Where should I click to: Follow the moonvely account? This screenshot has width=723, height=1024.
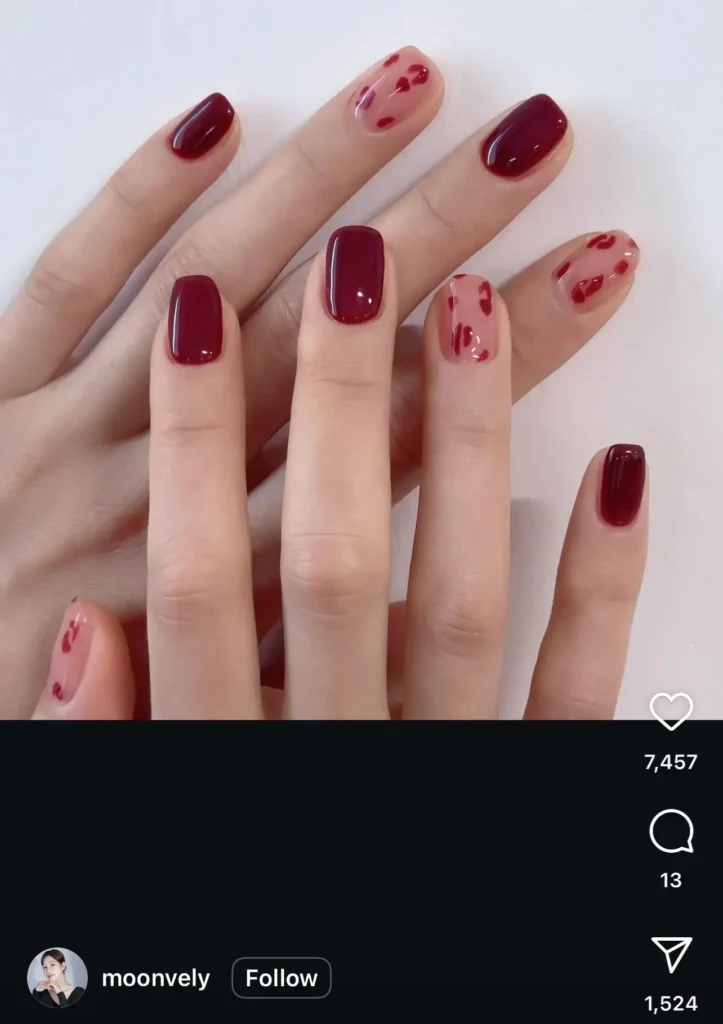click(x=281, y=978)
